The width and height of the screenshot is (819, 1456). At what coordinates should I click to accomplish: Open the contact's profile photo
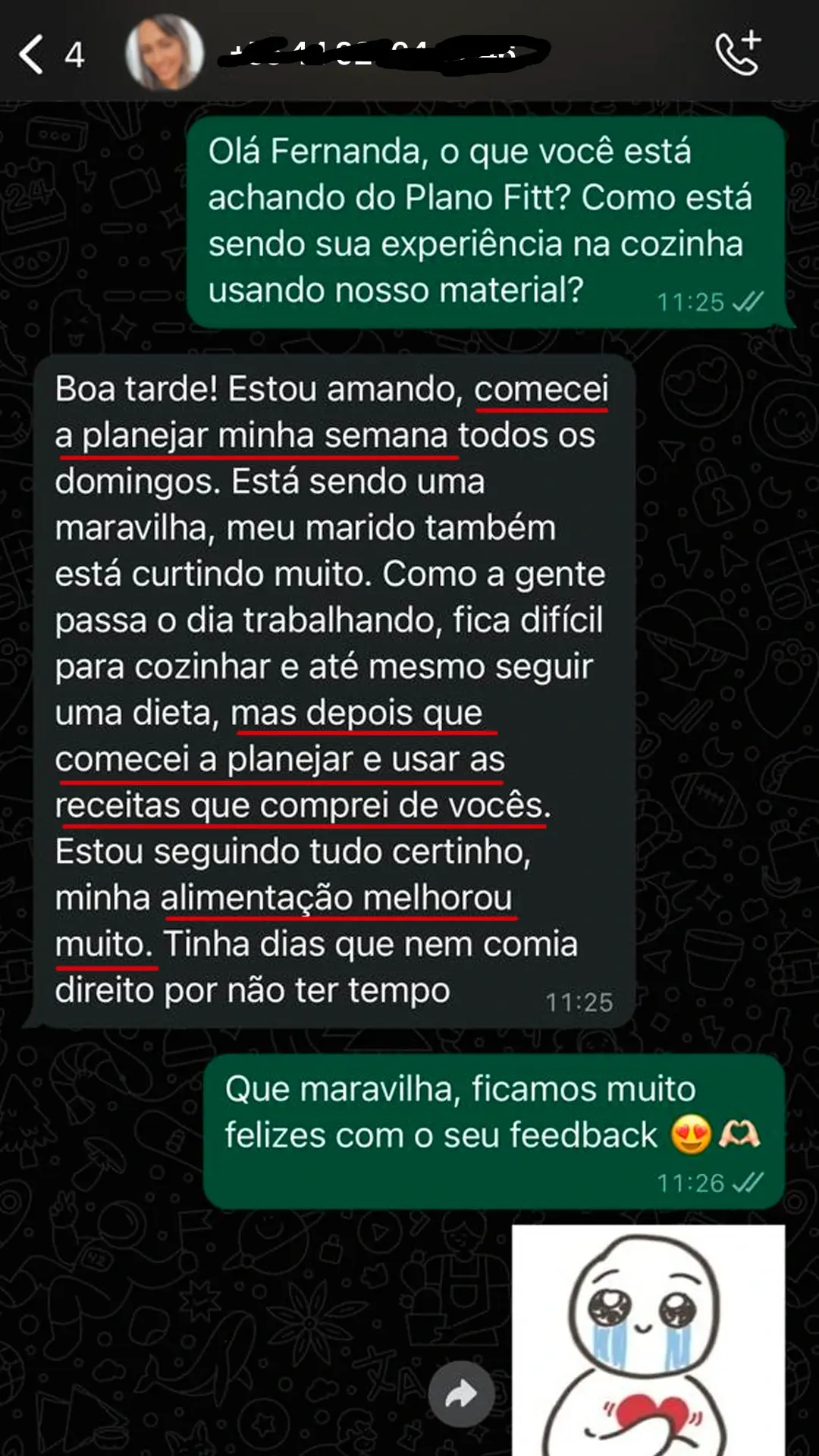[164, 53]
